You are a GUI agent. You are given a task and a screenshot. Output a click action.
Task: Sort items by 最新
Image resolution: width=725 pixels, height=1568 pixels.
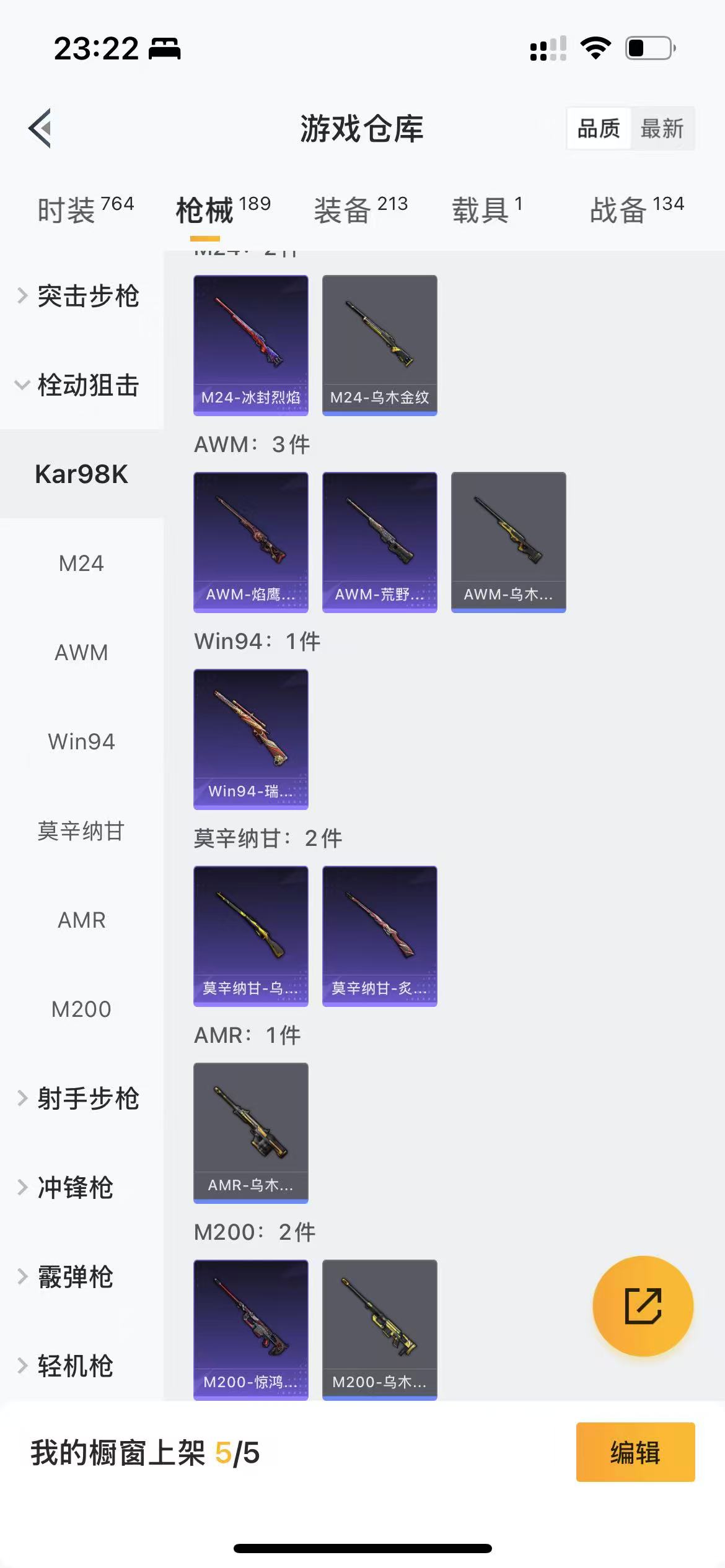661,129
